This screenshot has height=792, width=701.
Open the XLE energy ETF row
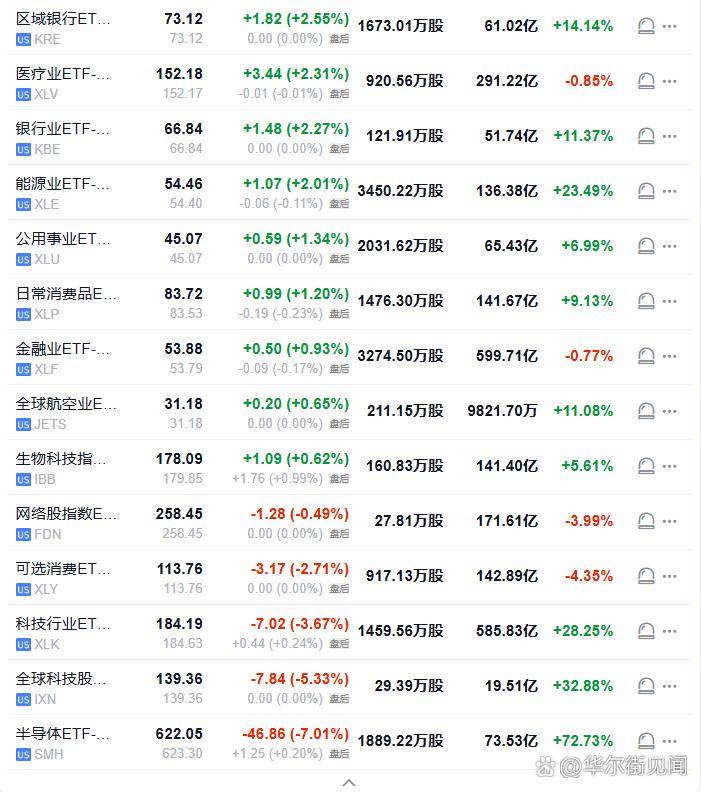(349, 192)
